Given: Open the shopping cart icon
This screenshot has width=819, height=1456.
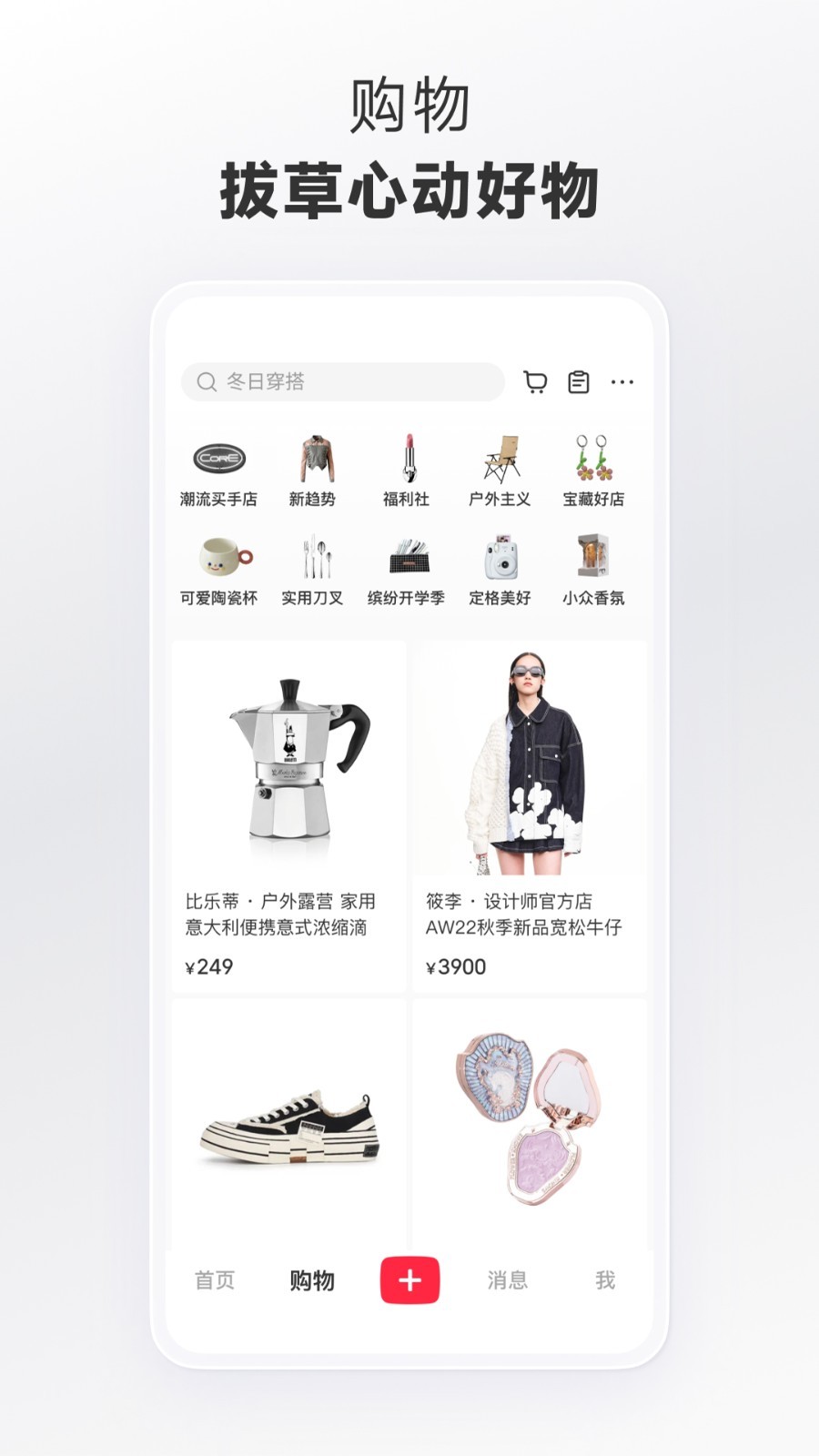Looking at the screenshot, I should [536, 382].
